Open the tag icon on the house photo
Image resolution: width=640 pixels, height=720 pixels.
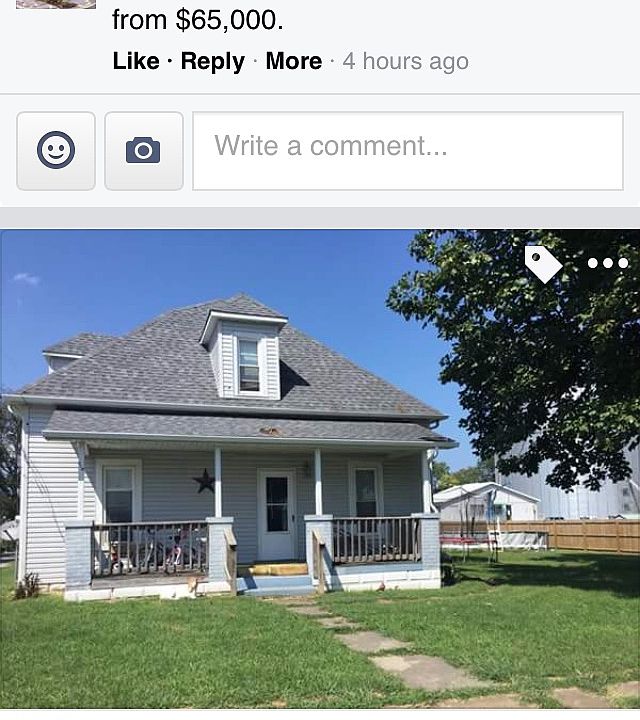[543, 264]
